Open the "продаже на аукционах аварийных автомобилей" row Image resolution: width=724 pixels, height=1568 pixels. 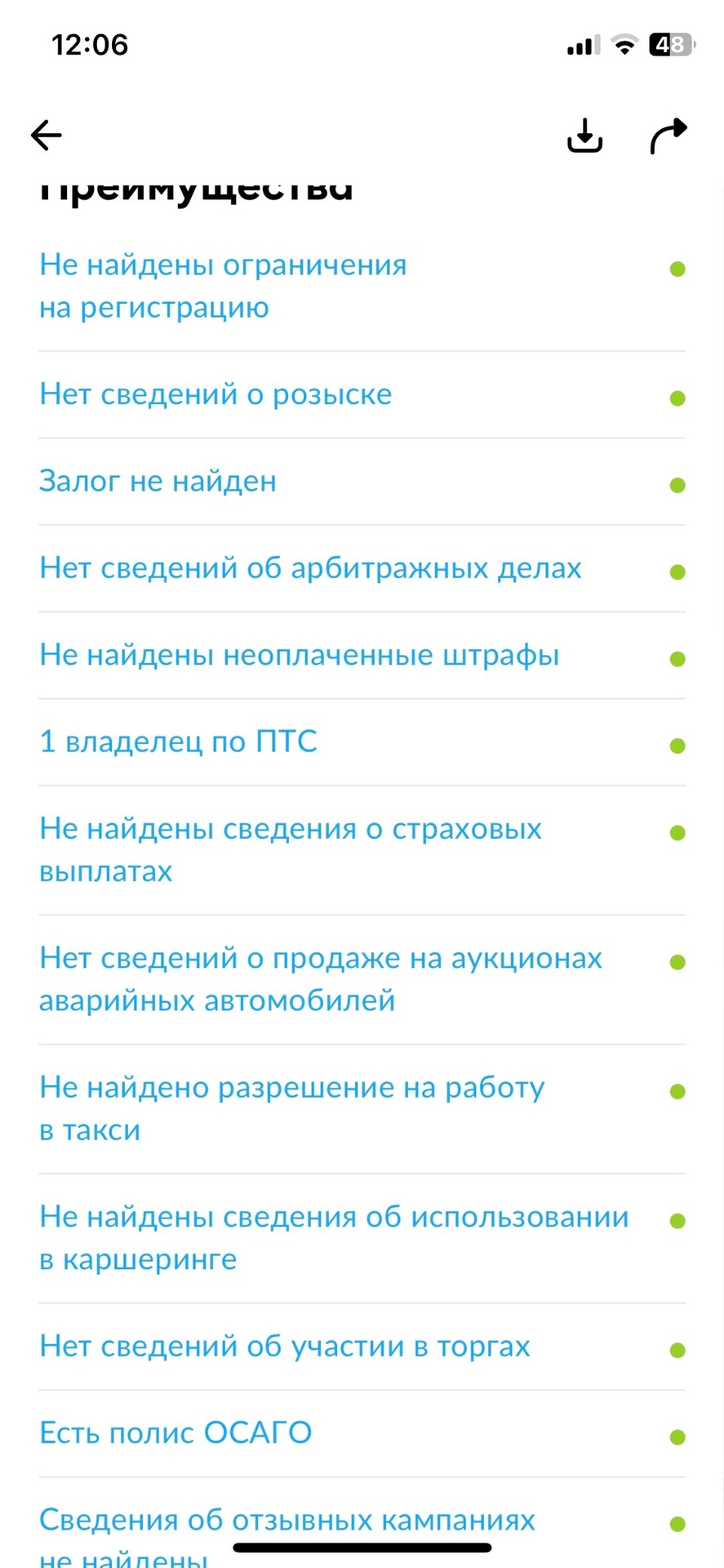coord(320,978)
